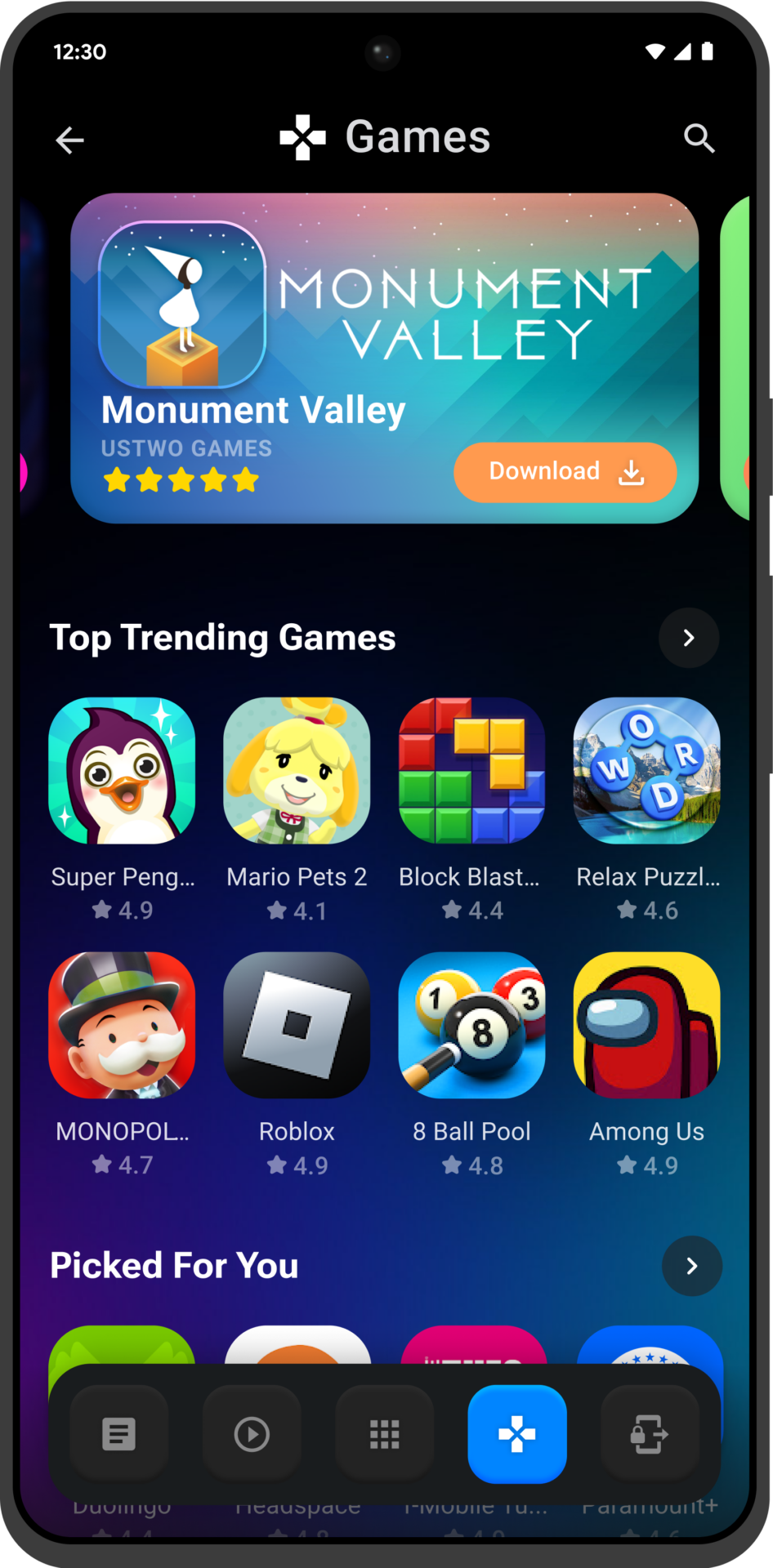Open search from the app bar

coord(699,139)
